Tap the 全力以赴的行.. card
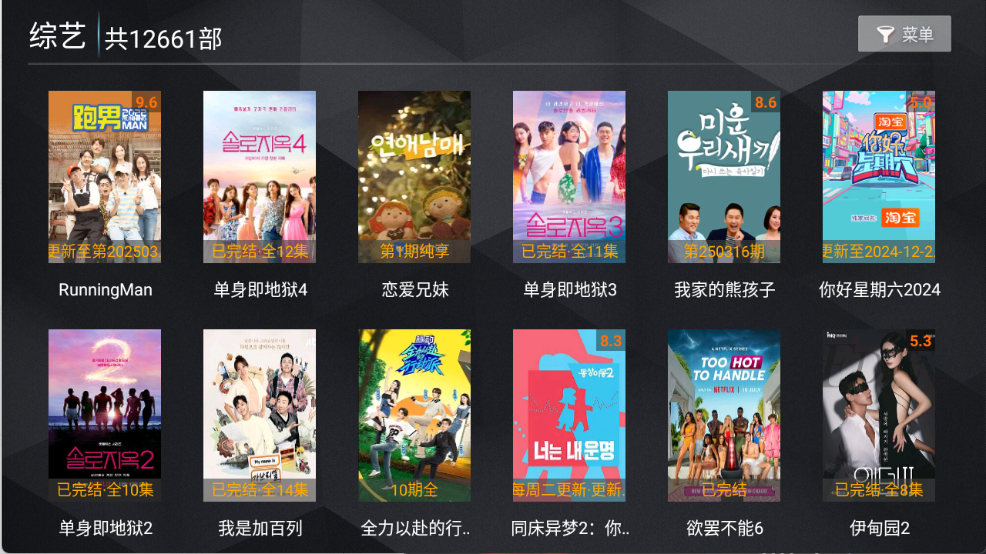986x554 pixels. click(415, 416)
